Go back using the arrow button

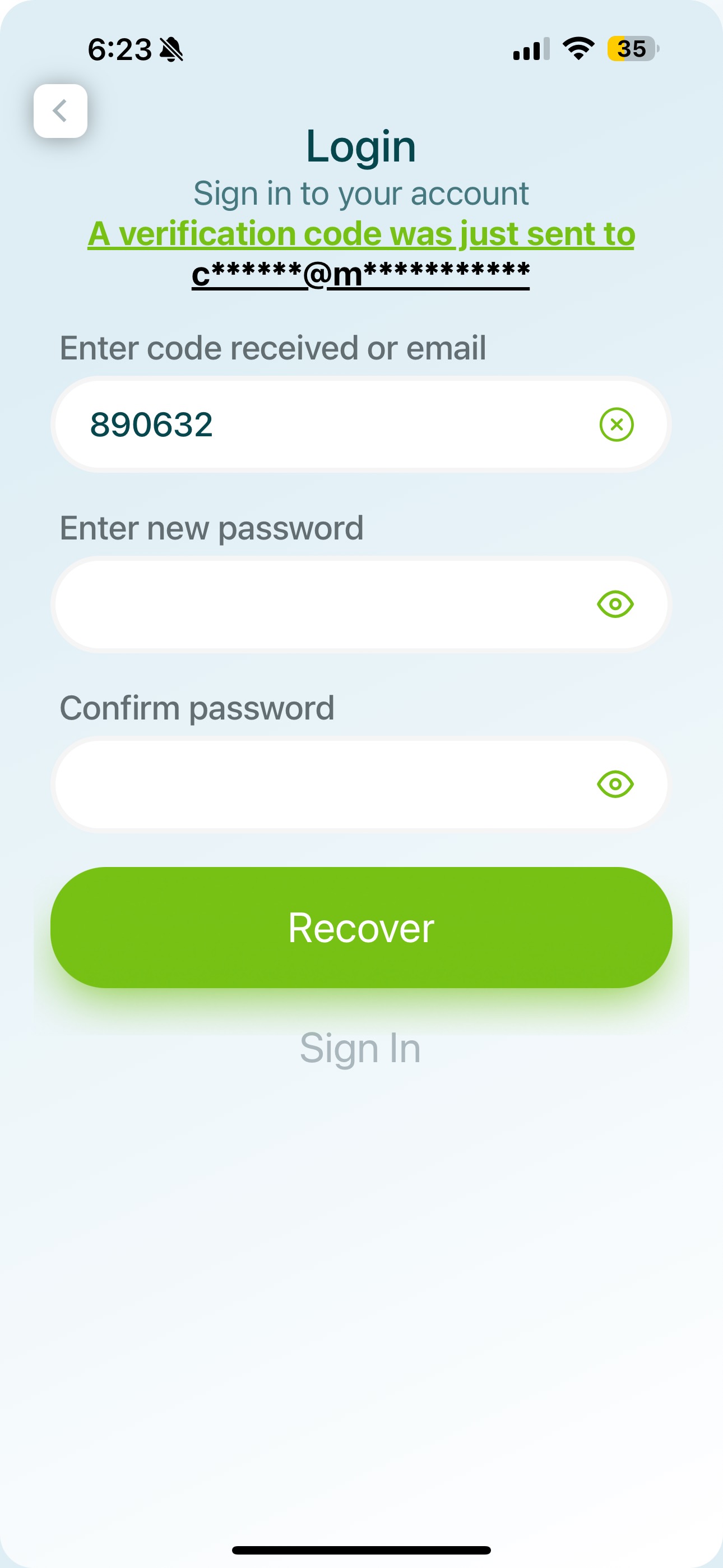[61, 111]
